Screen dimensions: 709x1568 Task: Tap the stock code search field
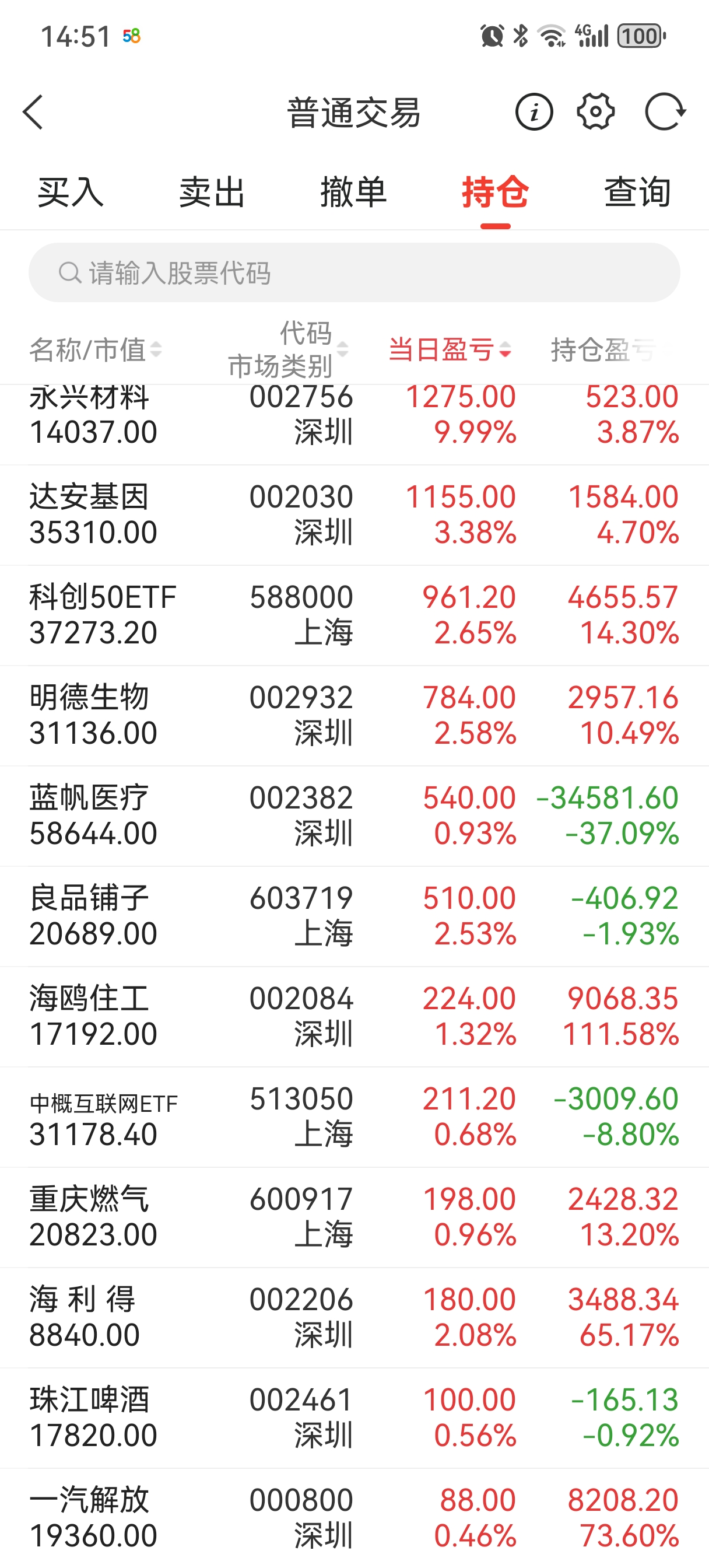(x=354, y=272)
